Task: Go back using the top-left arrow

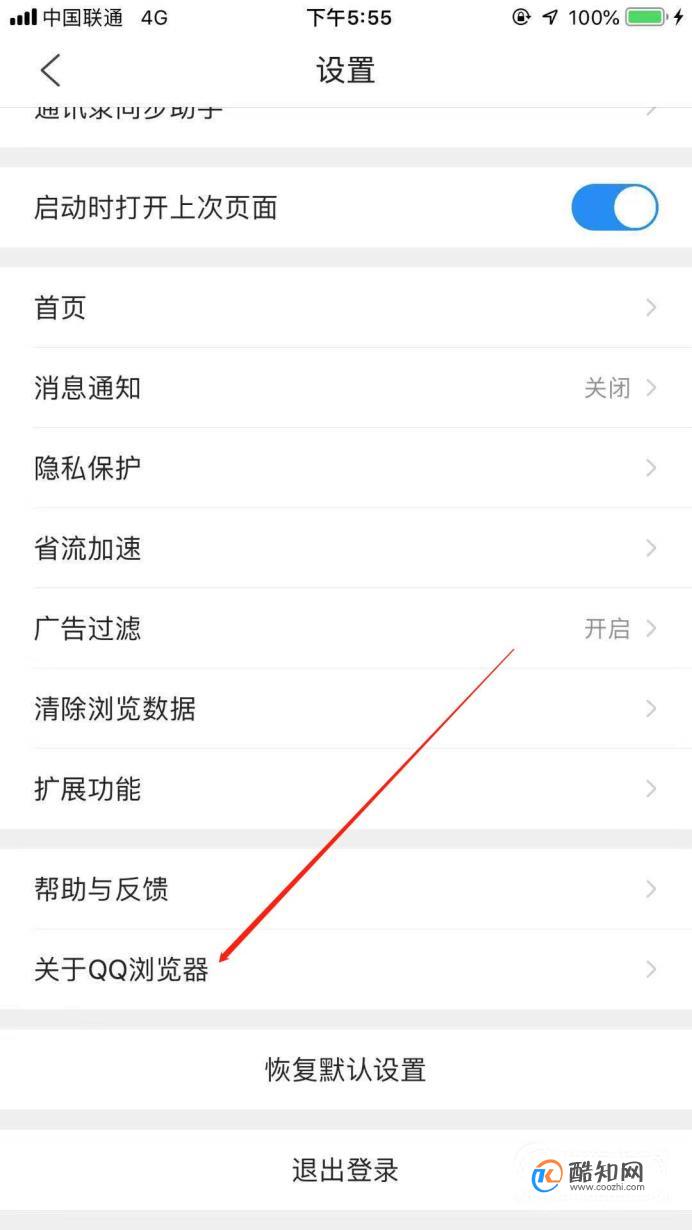Action: click(50, 70)
